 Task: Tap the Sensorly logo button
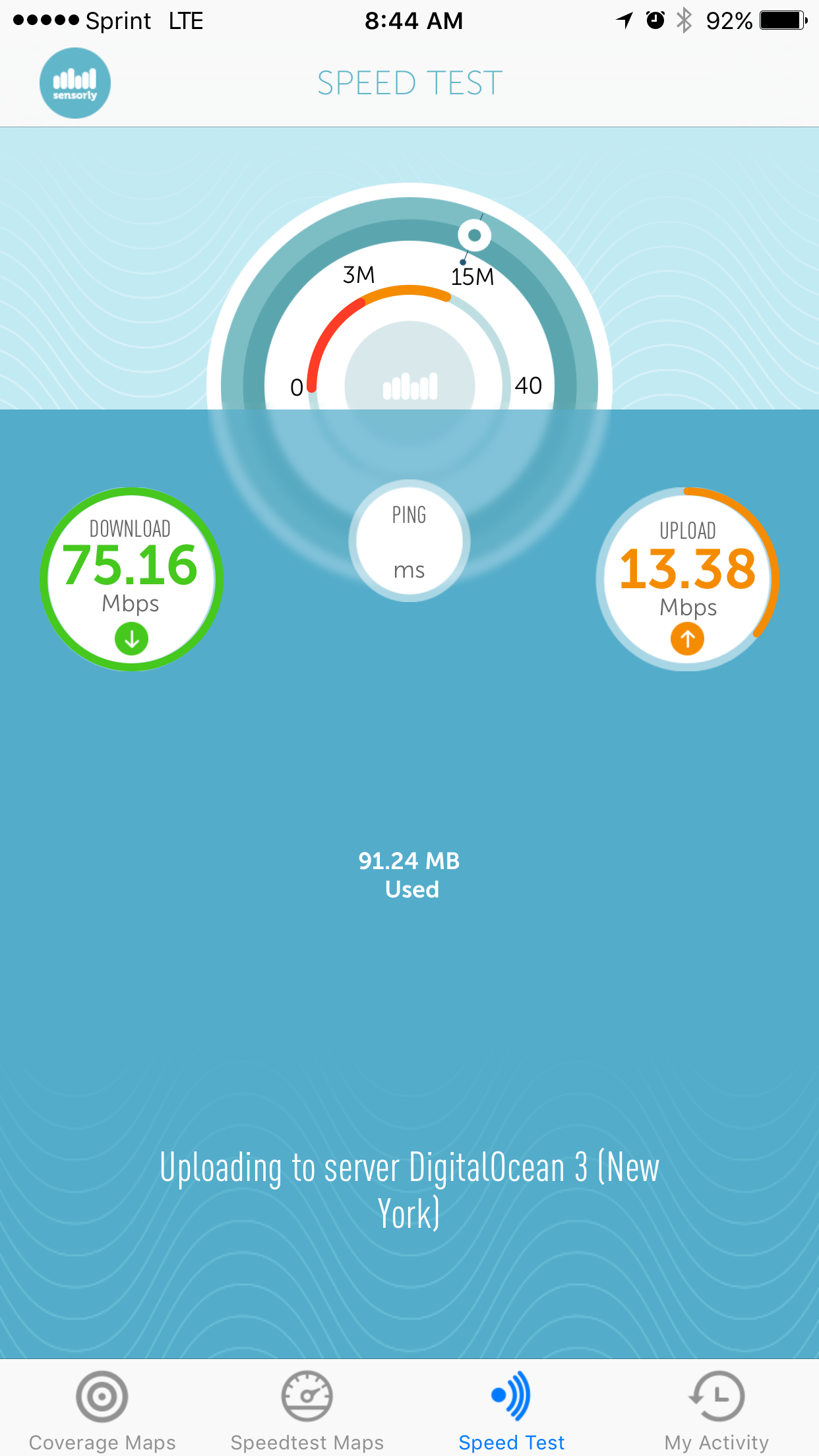(x=75, y=83)
